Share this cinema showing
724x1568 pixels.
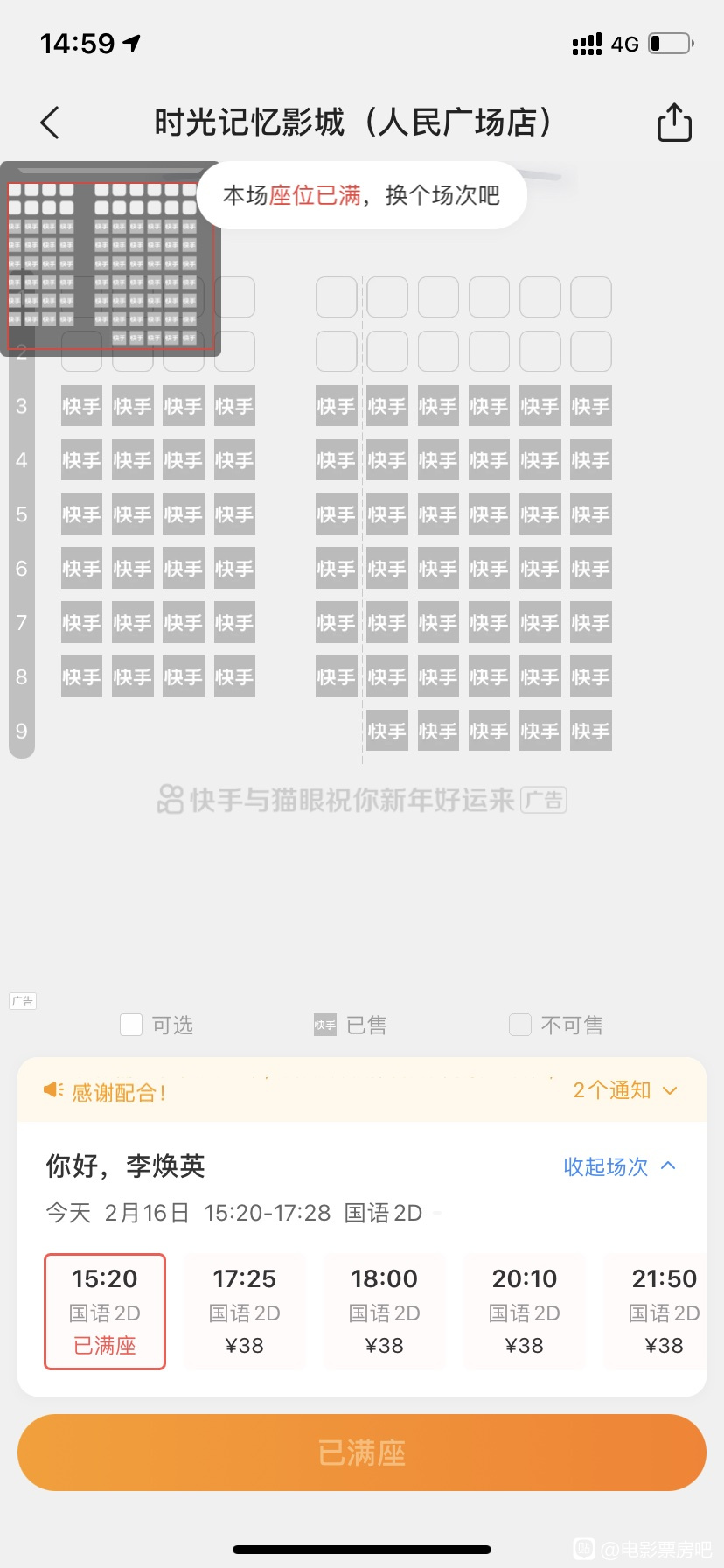pyautogui.click(x=674, y=122)
